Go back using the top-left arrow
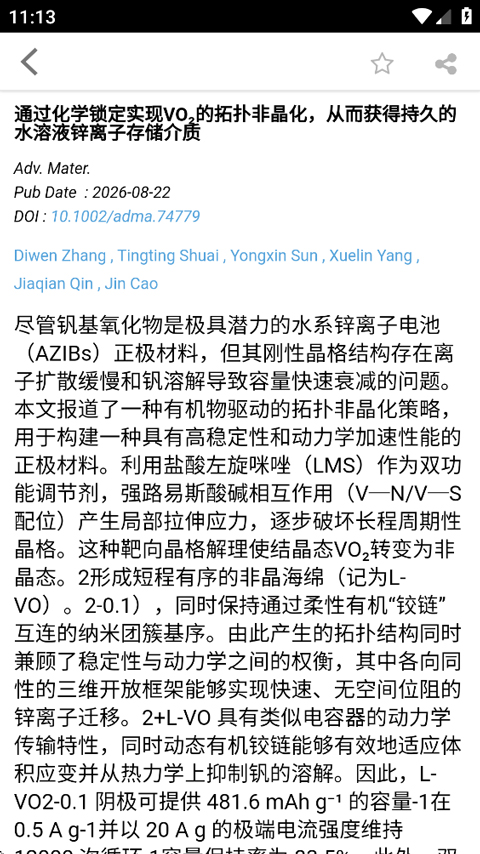Image resolution: width=480 pixels, height=854 pixels. pyautogui.click(x=29, y=62)
